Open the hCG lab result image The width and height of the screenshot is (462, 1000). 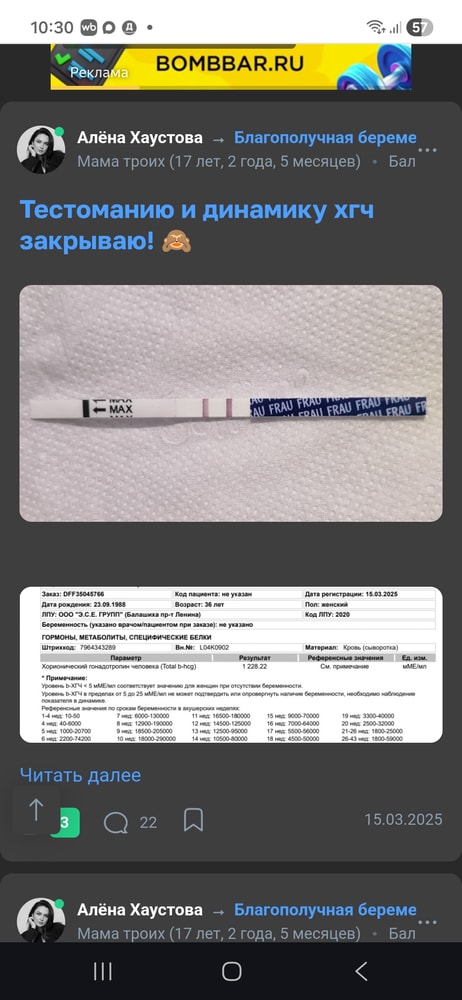point(231,665)
